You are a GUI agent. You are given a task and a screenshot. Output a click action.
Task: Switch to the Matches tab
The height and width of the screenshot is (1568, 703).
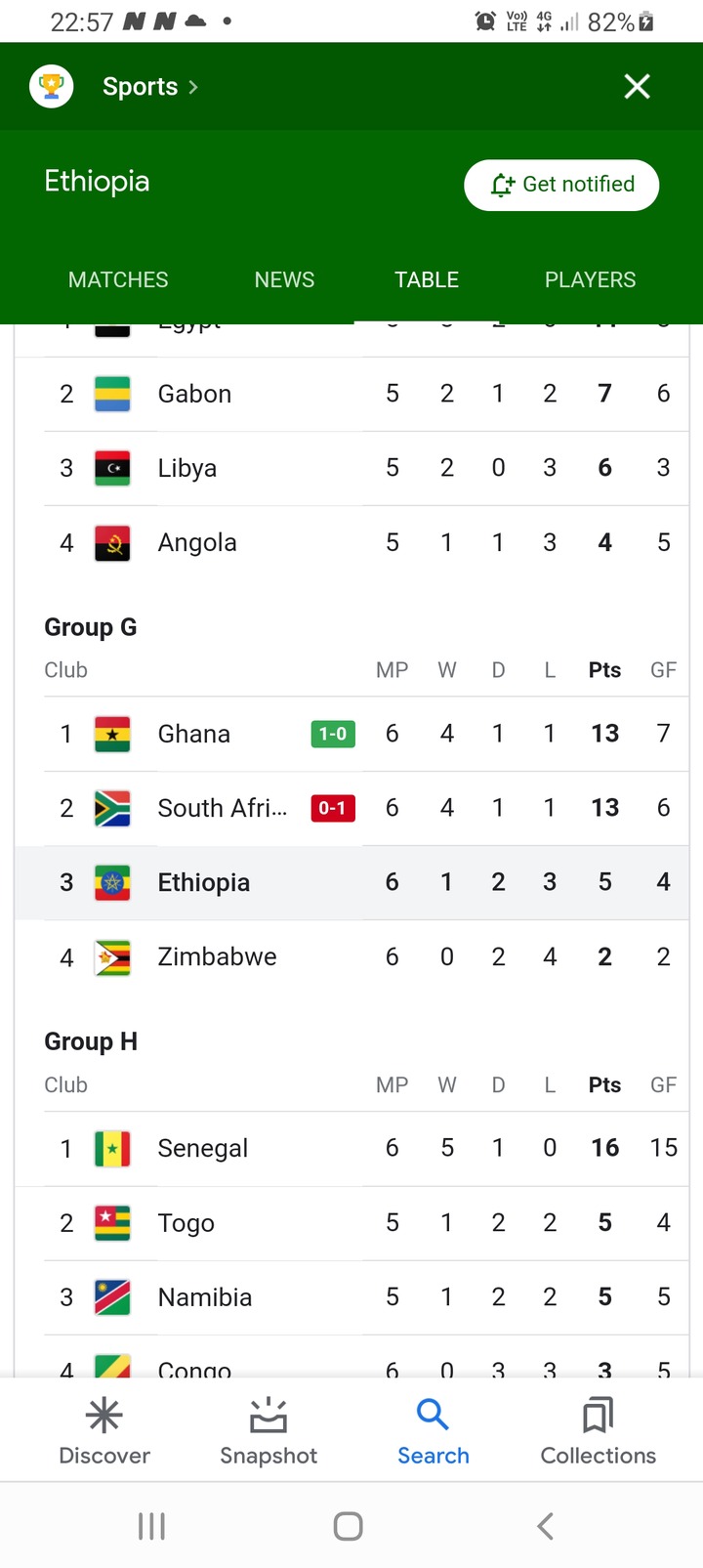click(118, 279)
